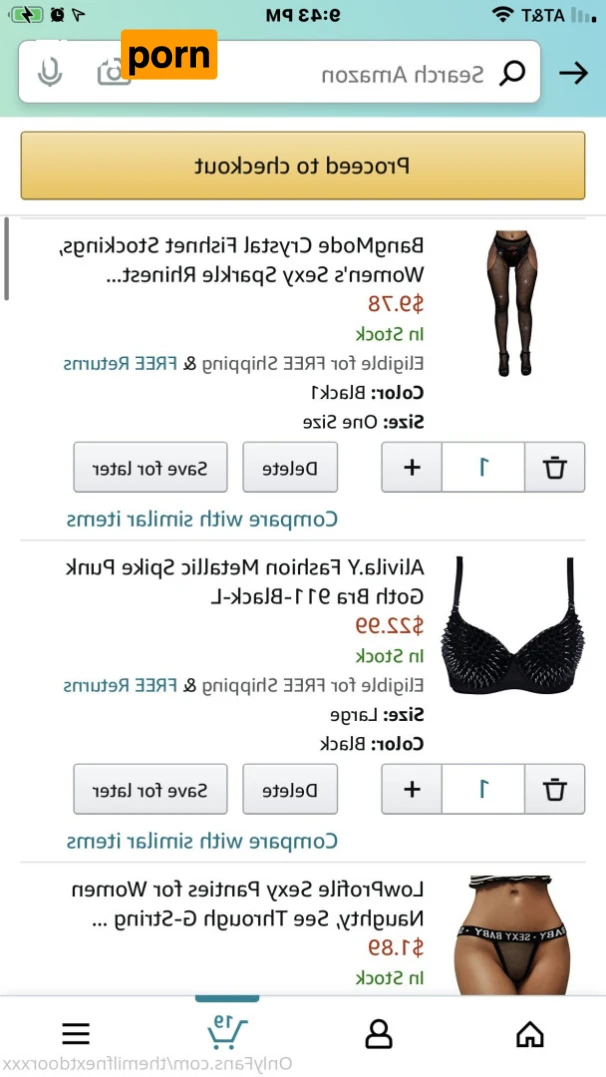Open BangMode Fishnet Stockings product image
The image size is (606, 1077).
514,304
